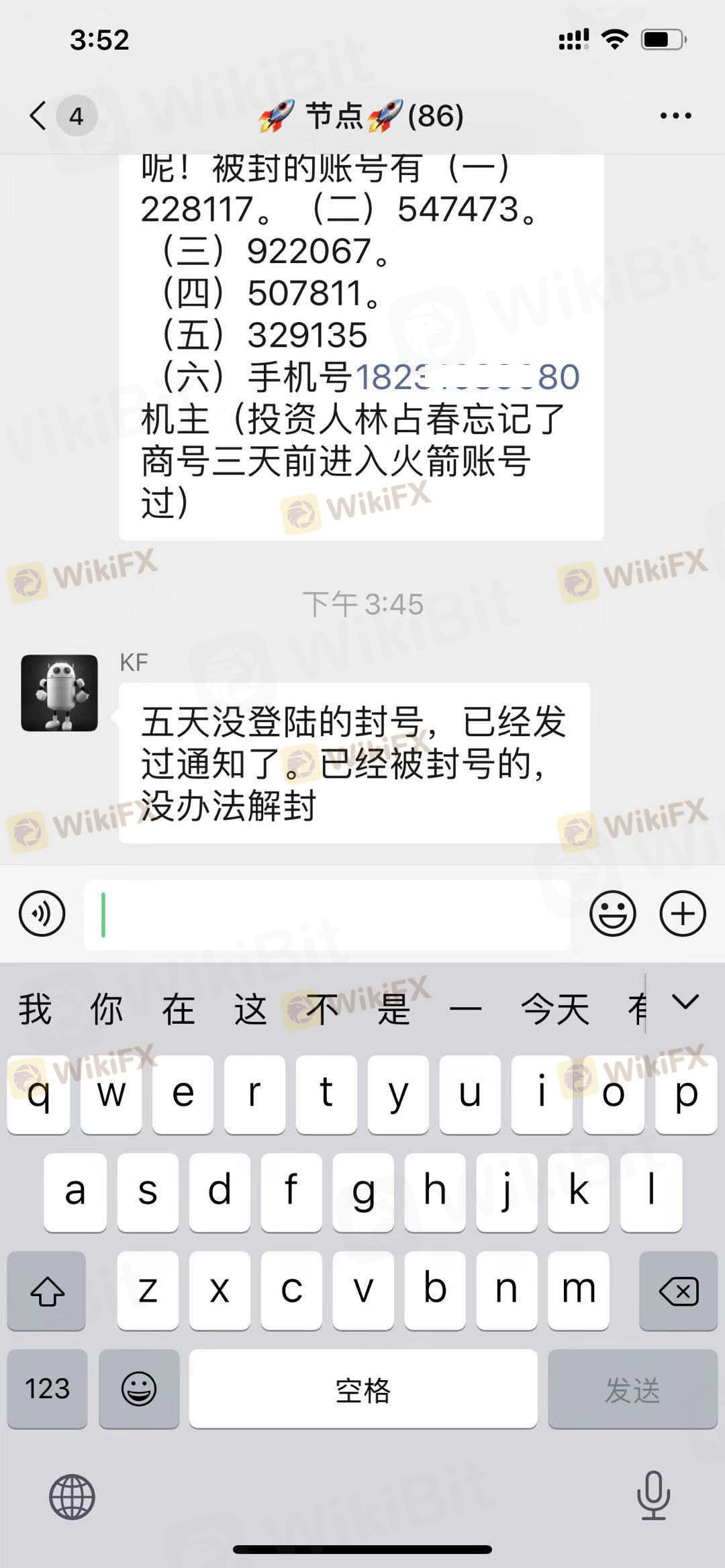This screenshot has height=1568, width=725.
Task: Tap the phone number link in message
Action: tap(467, 377)
